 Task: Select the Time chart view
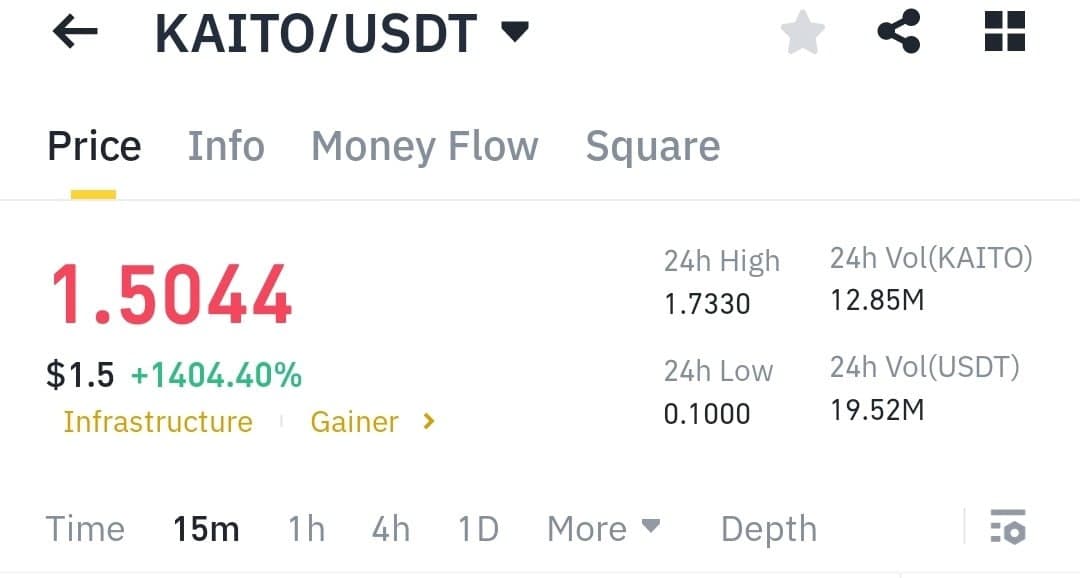coord(85,529)
